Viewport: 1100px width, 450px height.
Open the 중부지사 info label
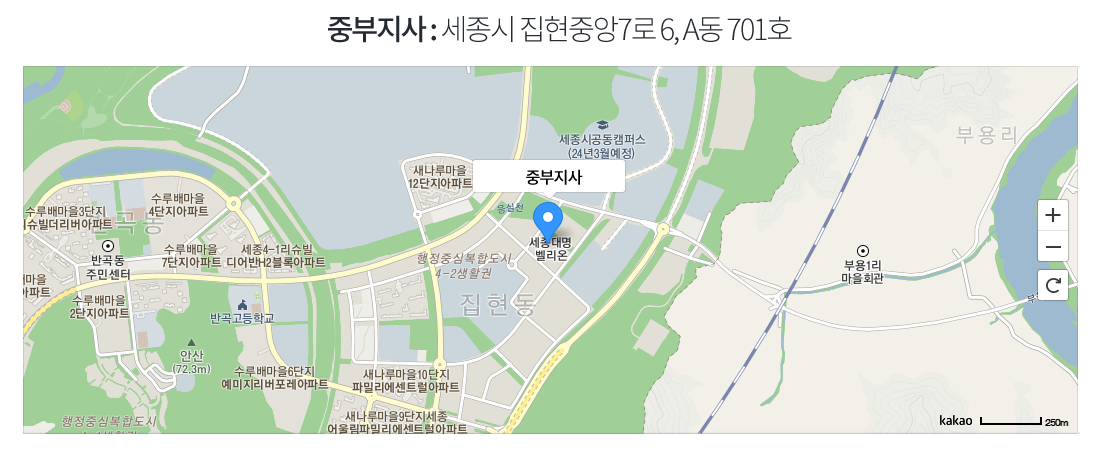pos(548,177)
